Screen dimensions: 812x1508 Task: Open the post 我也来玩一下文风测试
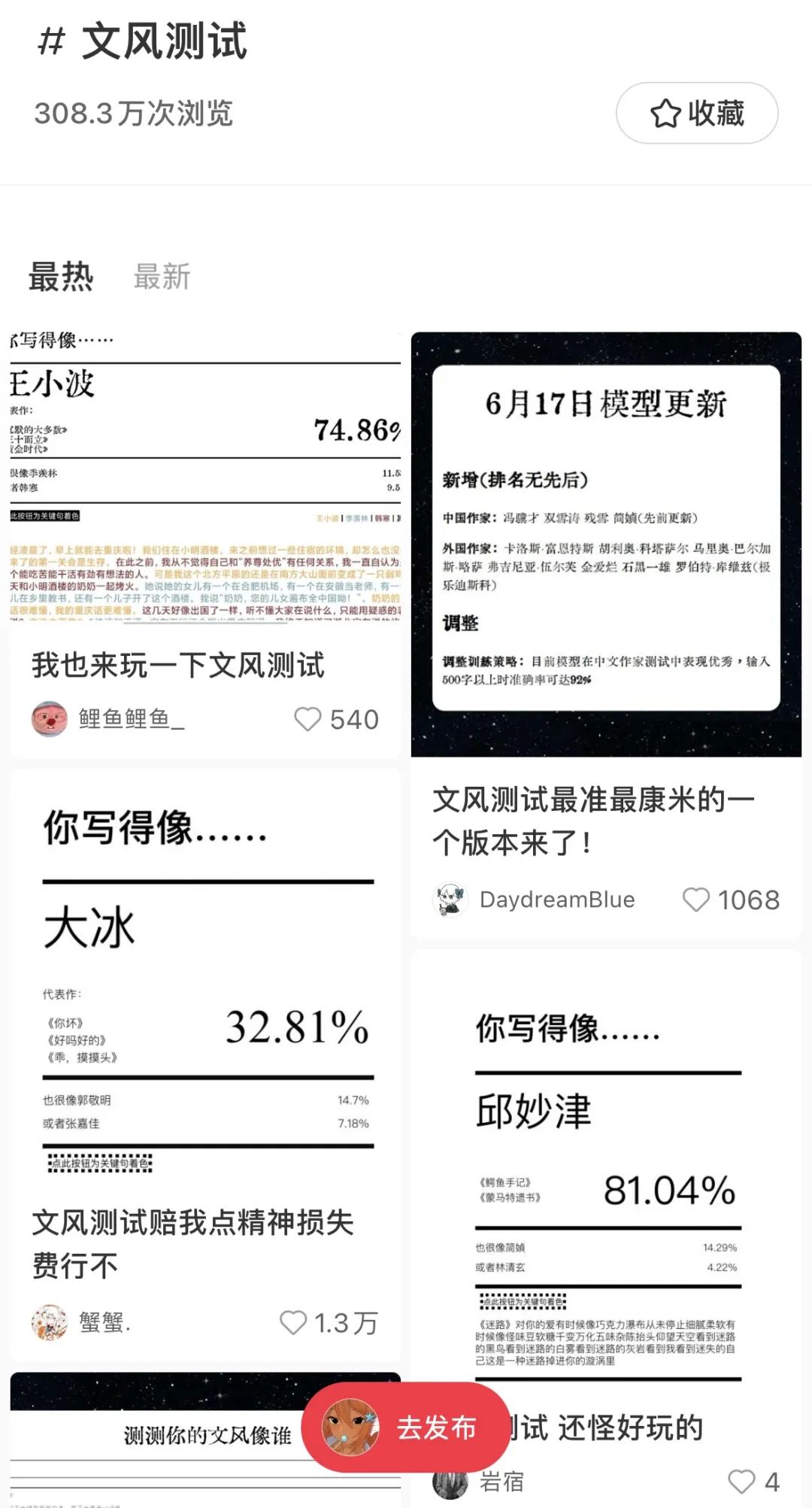point(178,666)
